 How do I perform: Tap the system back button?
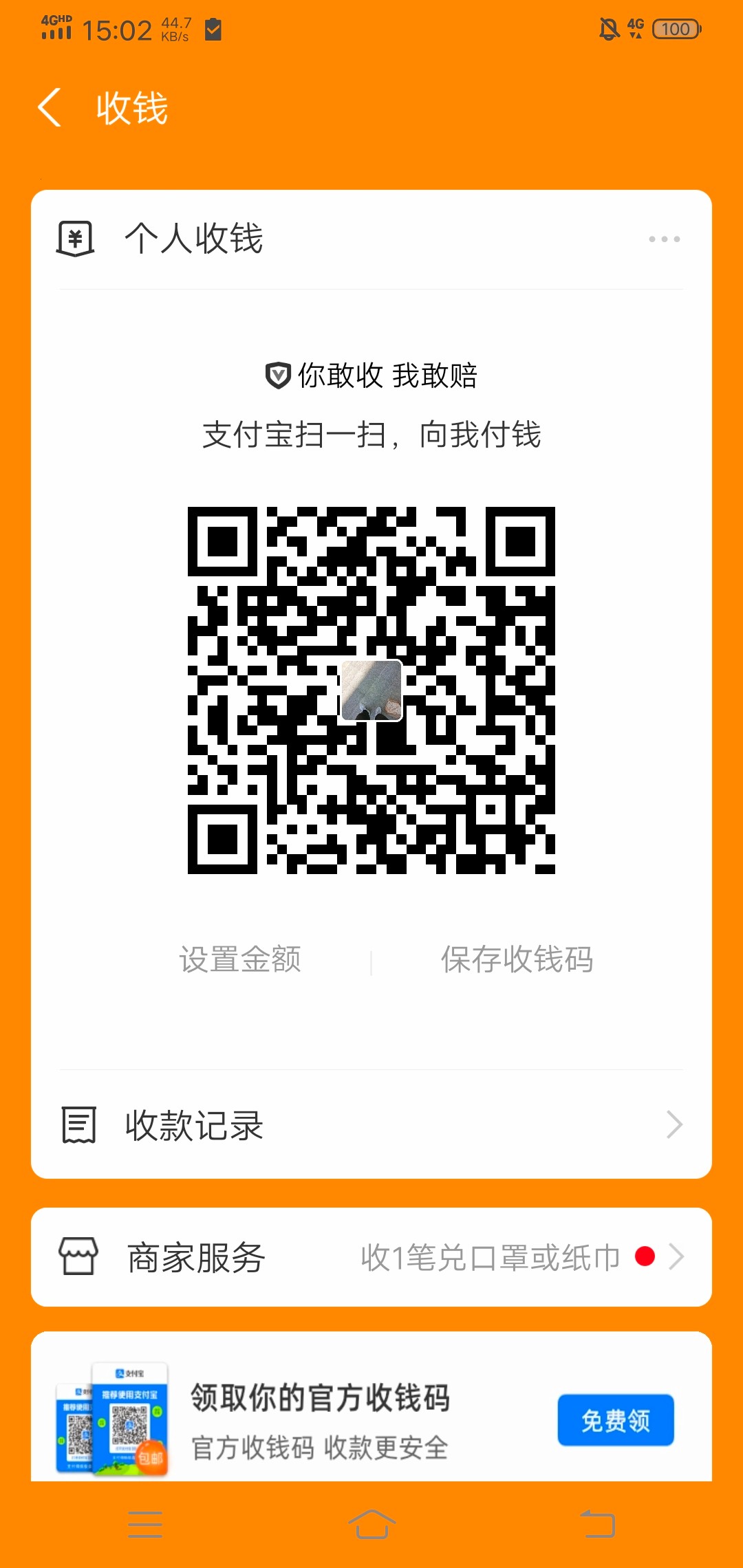597,1524
